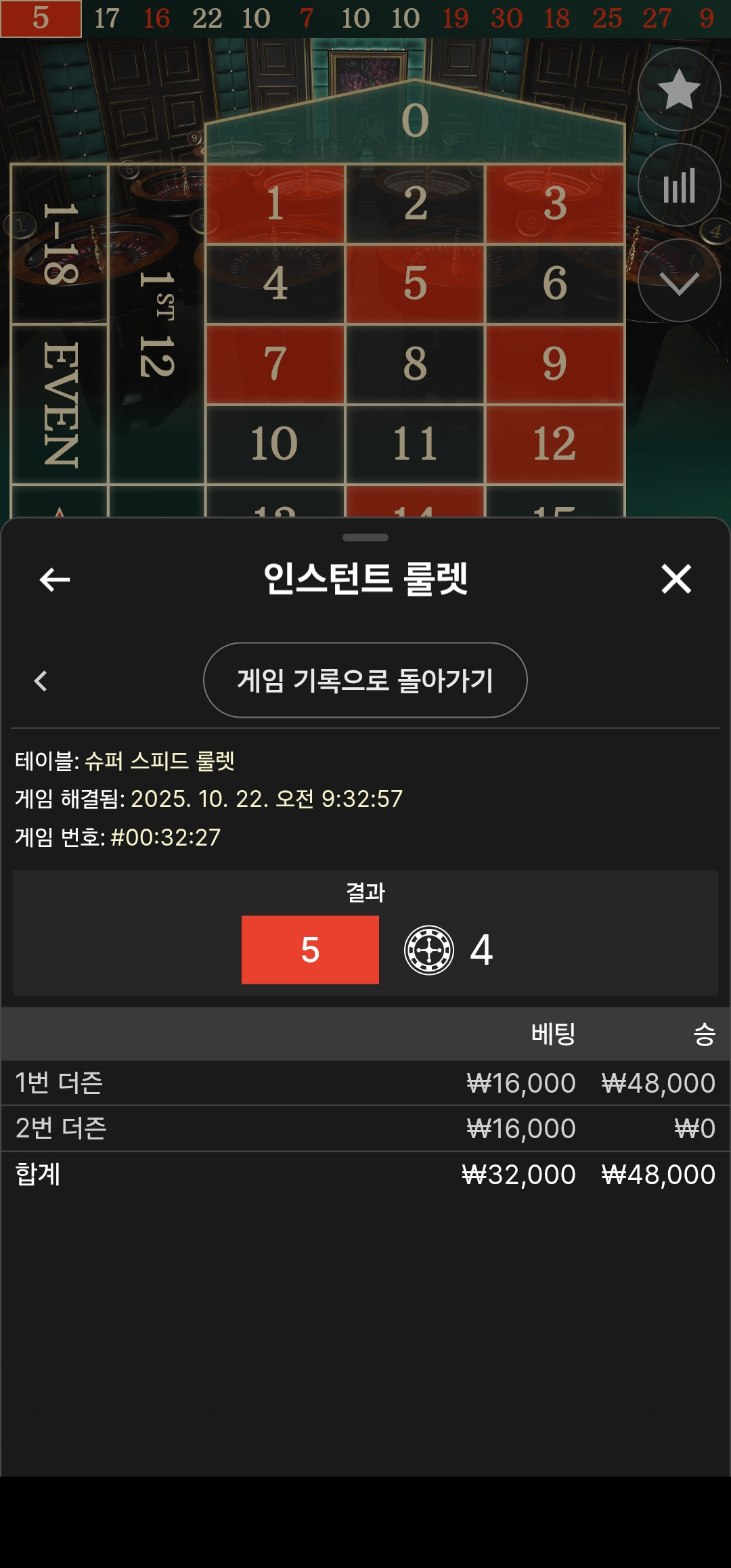Viewport: 731px width, 1568px height.
Task: Bet on red number 1
Action: coord(275,203)
